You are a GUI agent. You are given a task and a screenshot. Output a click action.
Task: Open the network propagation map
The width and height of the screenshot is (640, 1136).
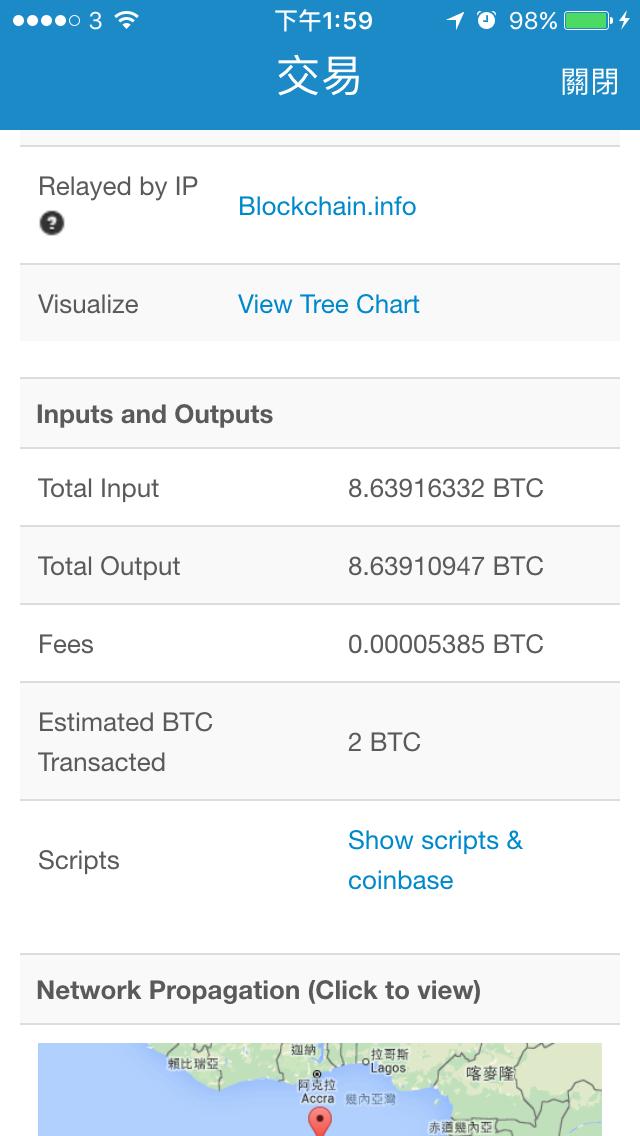(x=320, y=1090)
